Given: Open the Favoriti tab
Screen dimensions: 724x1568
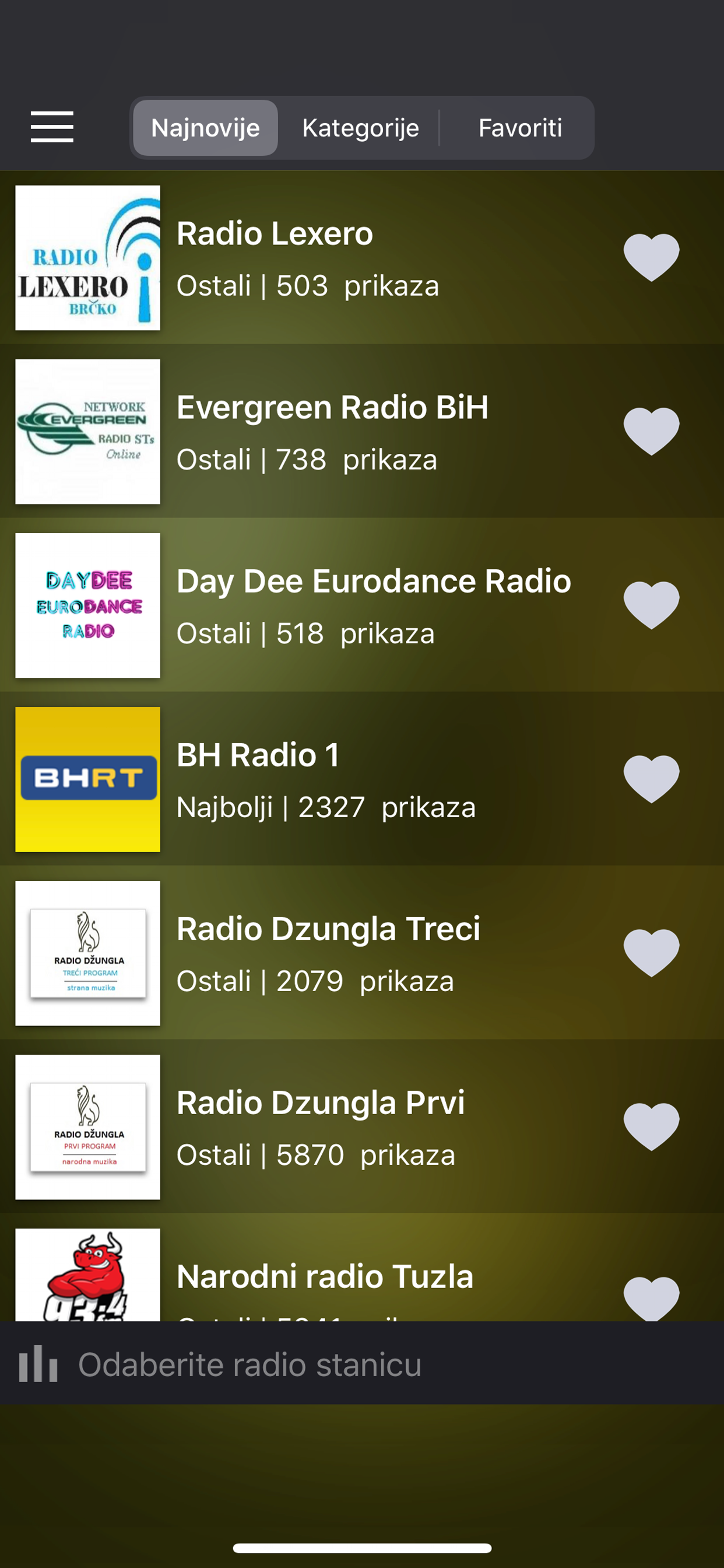Looking at the screenshot, I should point(520,128).
